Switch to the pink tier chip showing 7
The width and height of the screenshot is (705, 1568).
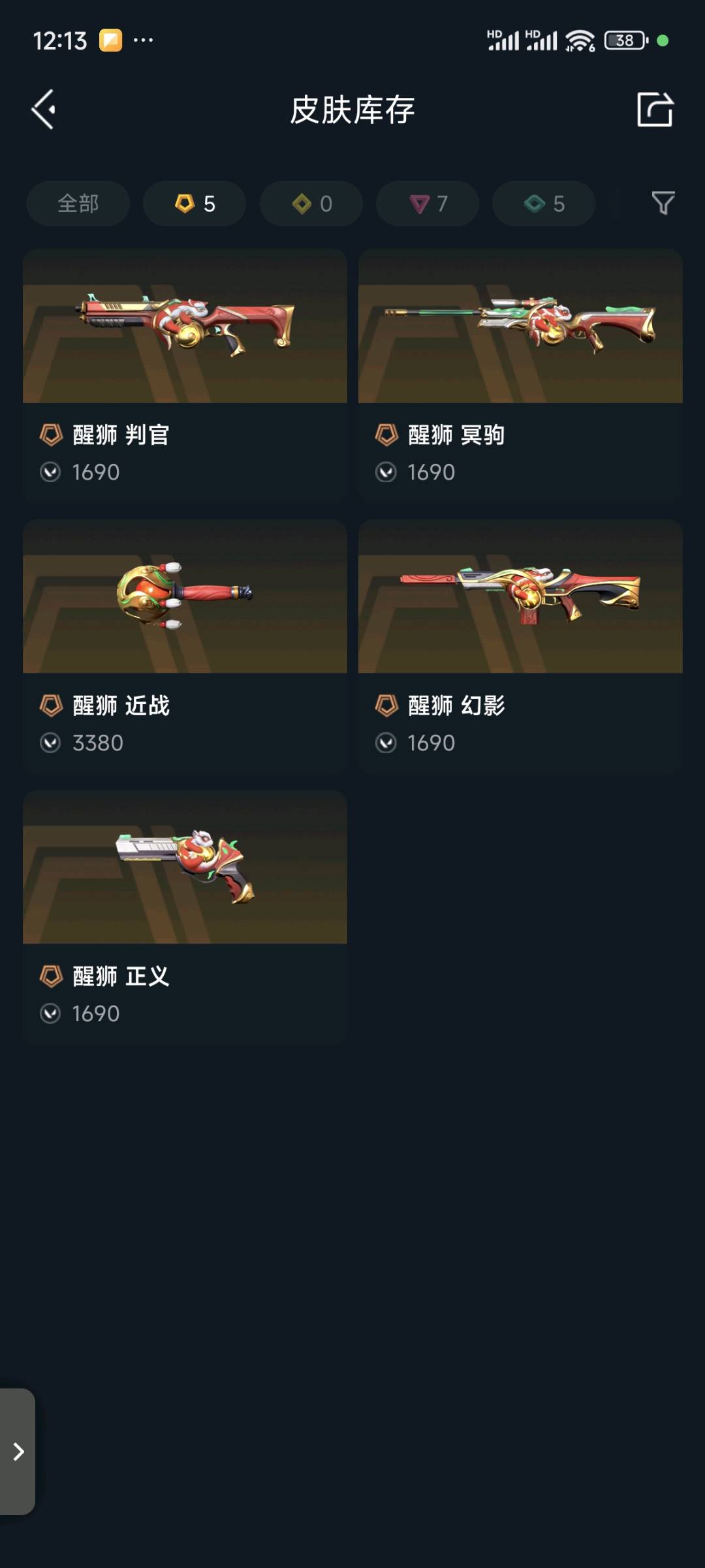[x=428, y=204]
